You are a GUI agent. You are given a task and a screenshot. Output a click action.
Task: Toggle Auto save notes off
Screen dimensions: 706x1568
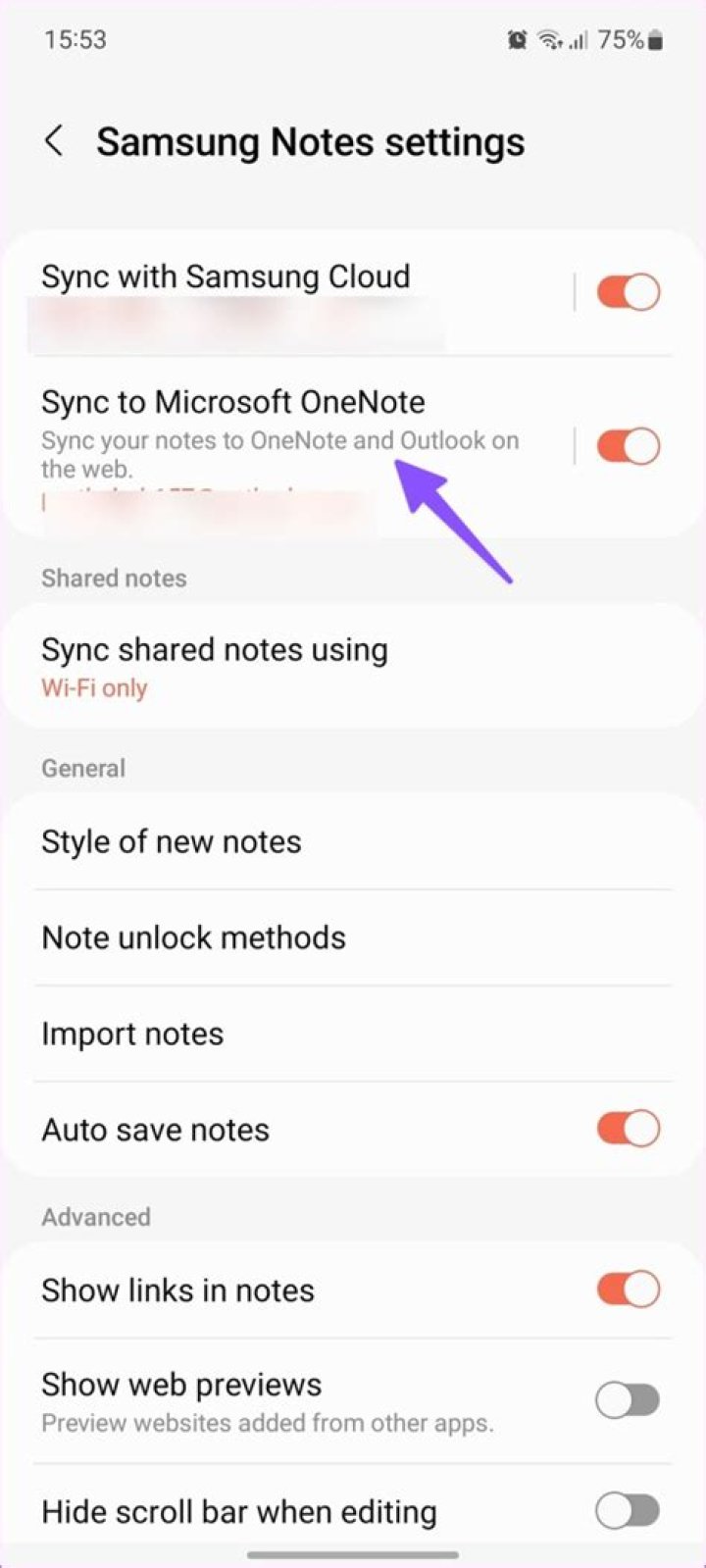(x=629, y=1130)
